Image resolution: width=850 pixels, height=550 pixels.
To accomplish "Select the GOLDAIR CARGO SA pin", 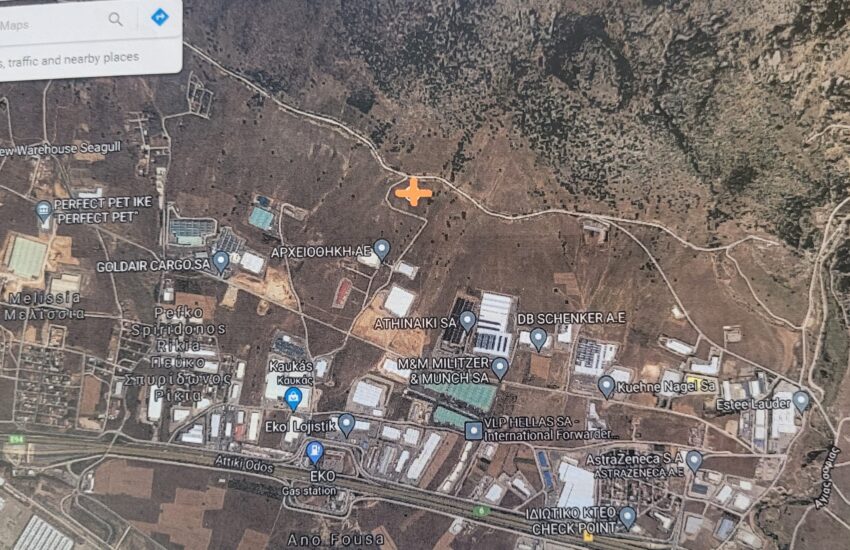I will click(x=221, y=261).
